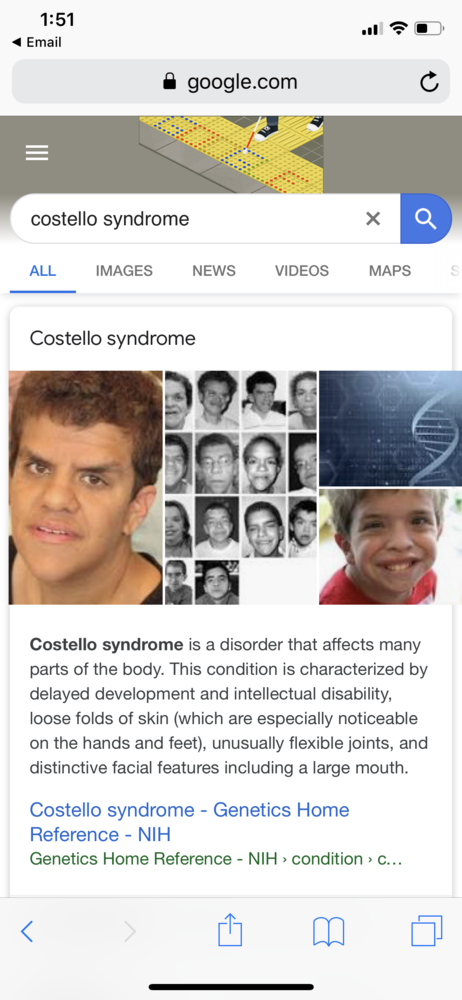Open the DNA helix image result

click(391, 429)
